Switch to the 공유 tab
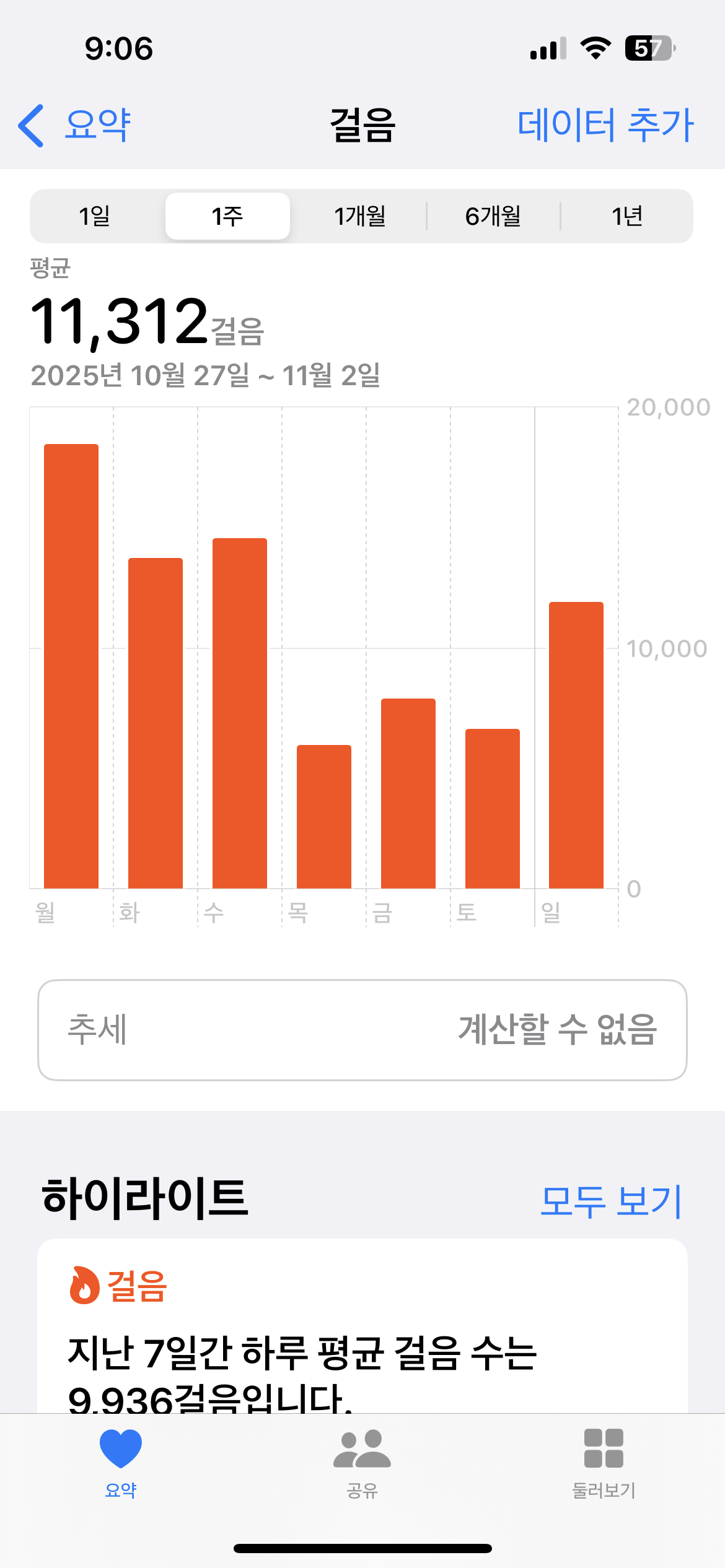Viewport: 725px width, 1568px height. pos(362,1463)
